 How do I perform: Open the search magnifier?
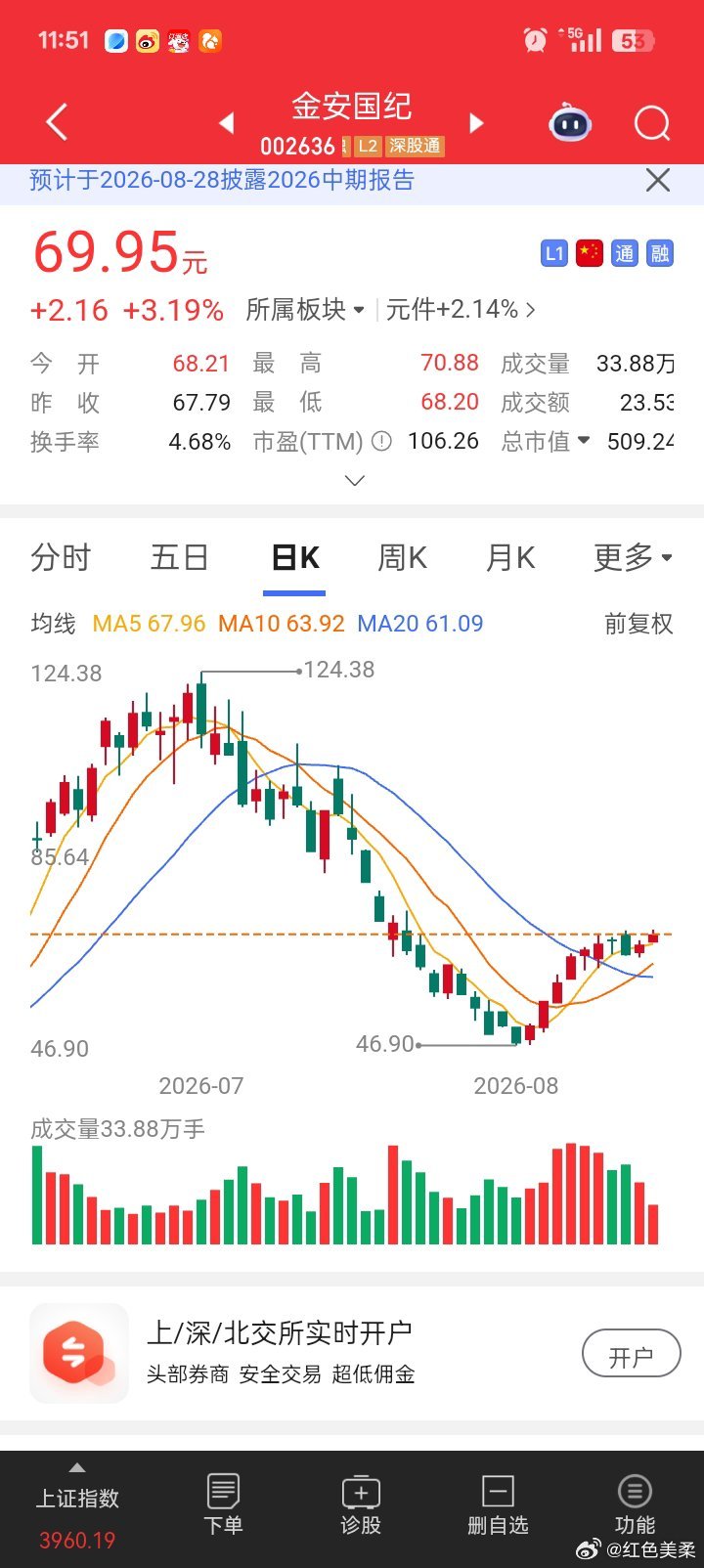coord(652,123)
